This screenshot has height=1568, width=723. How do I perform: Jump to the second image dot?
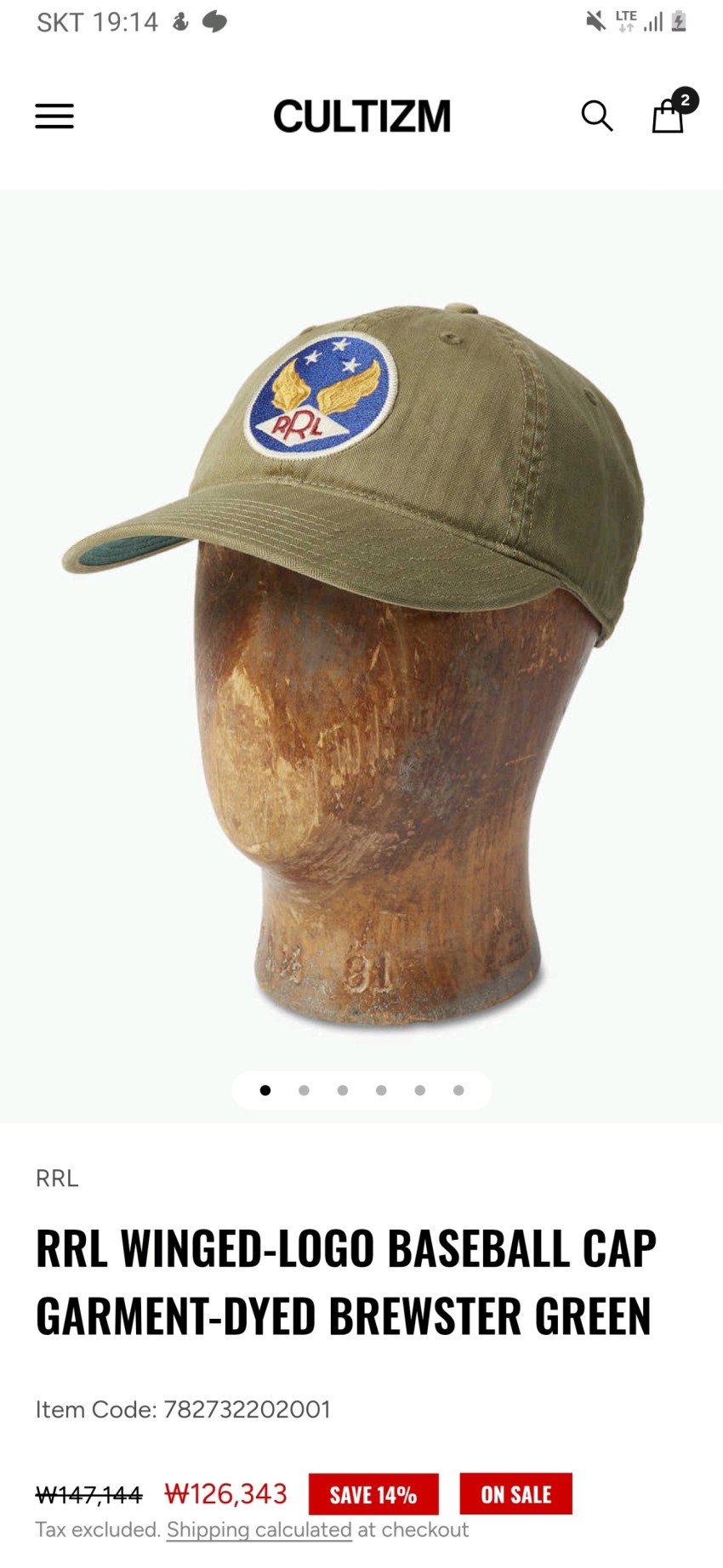304,1090
